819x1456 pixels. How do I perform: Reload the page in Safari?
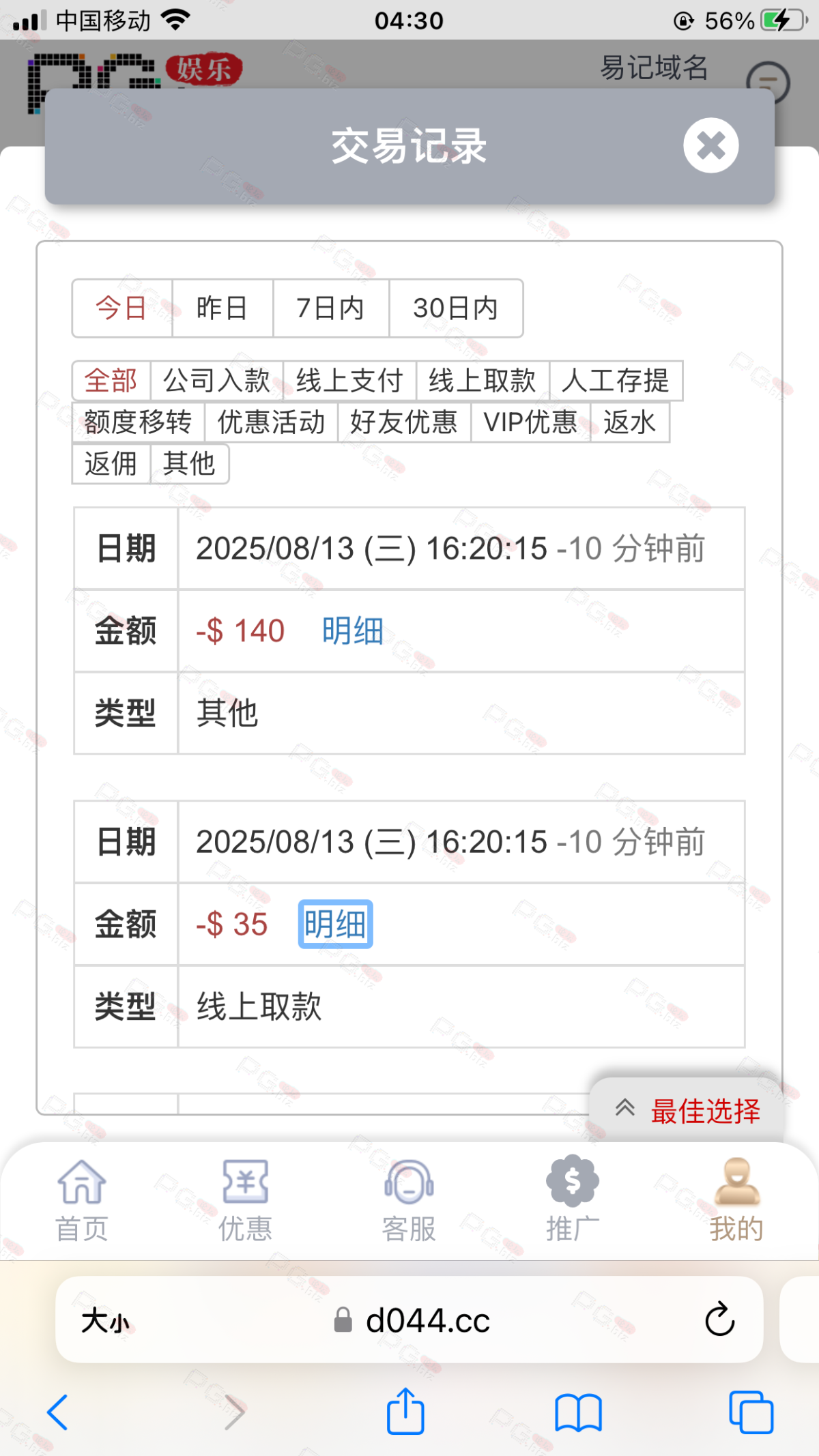(x=719, y=1320)
